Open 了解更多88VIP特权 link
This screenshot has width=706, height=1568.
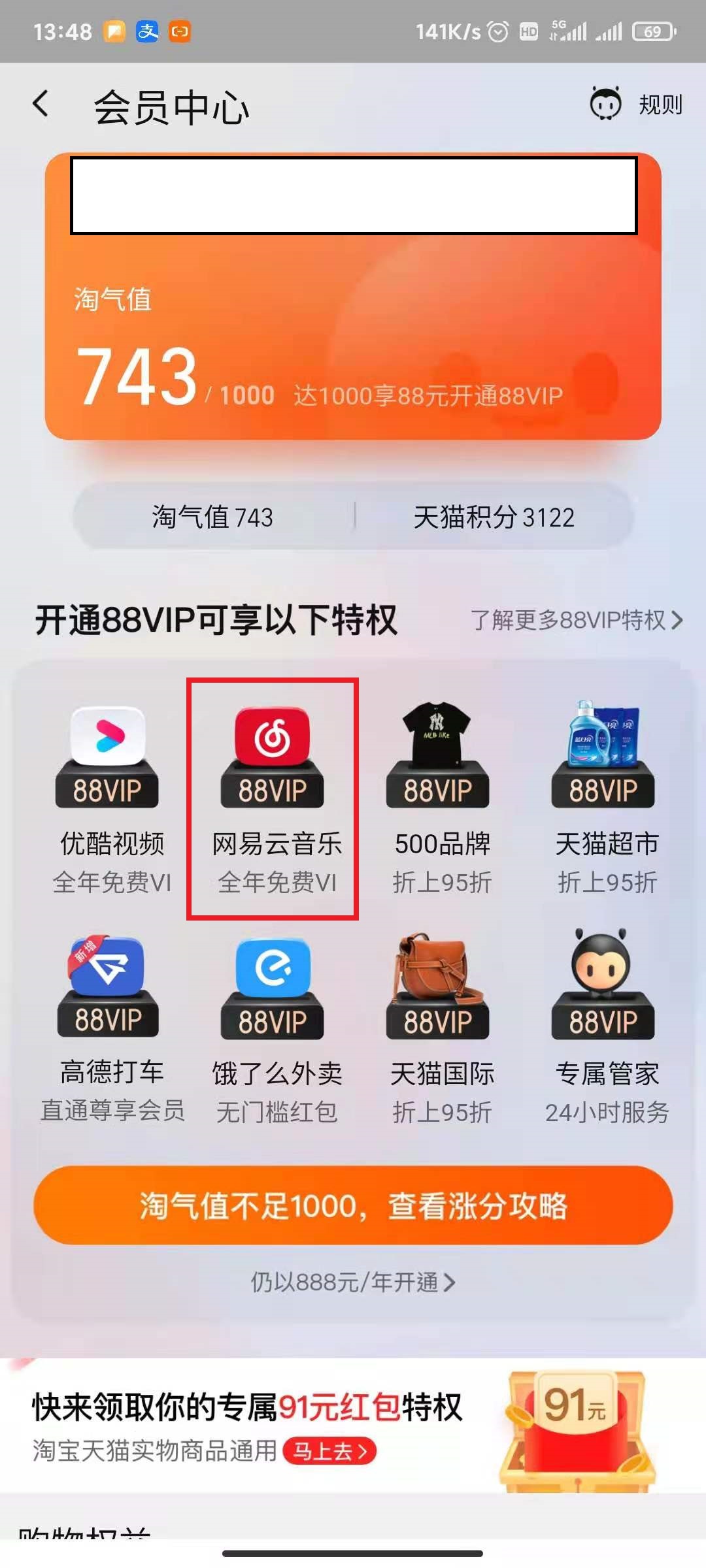(575, 620)
